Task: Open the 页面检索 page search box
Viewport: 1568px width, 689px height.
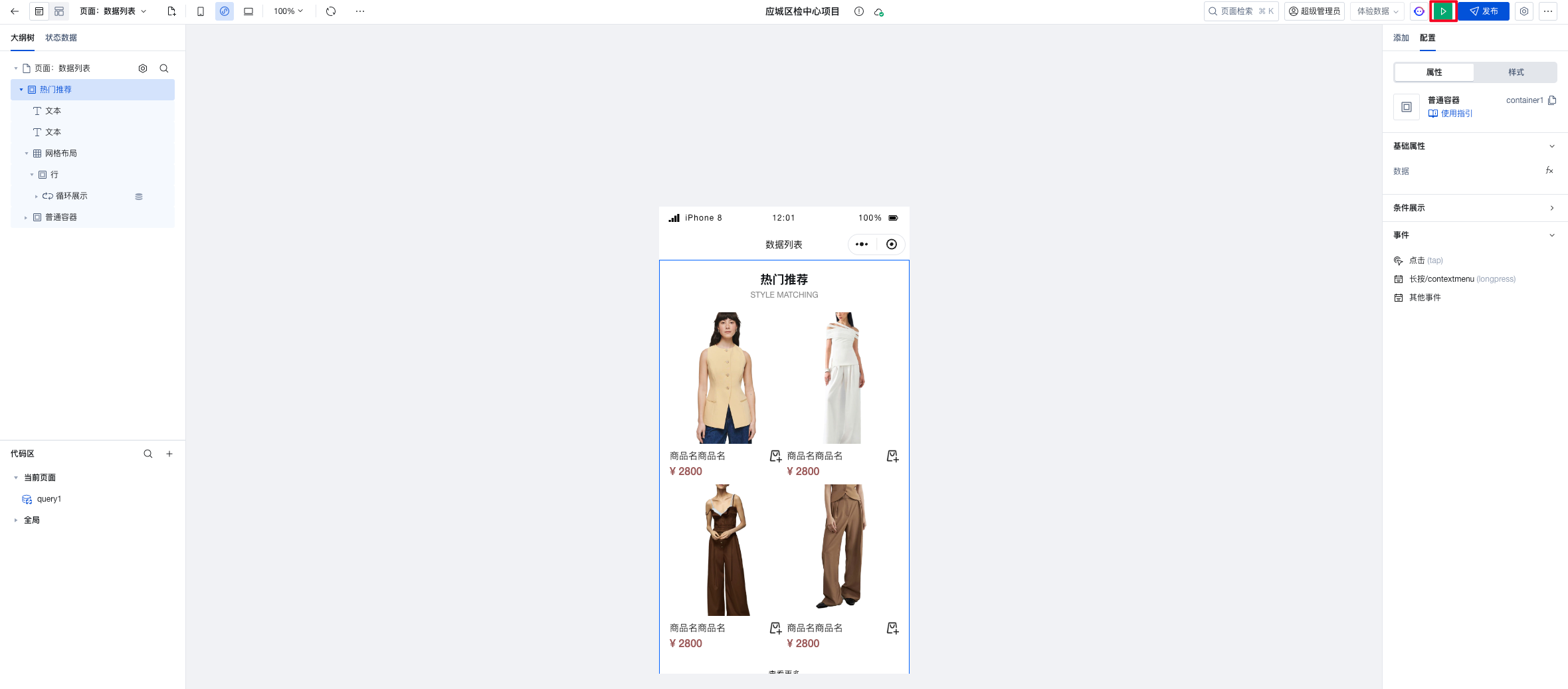Action: (x=1240, y=11)
